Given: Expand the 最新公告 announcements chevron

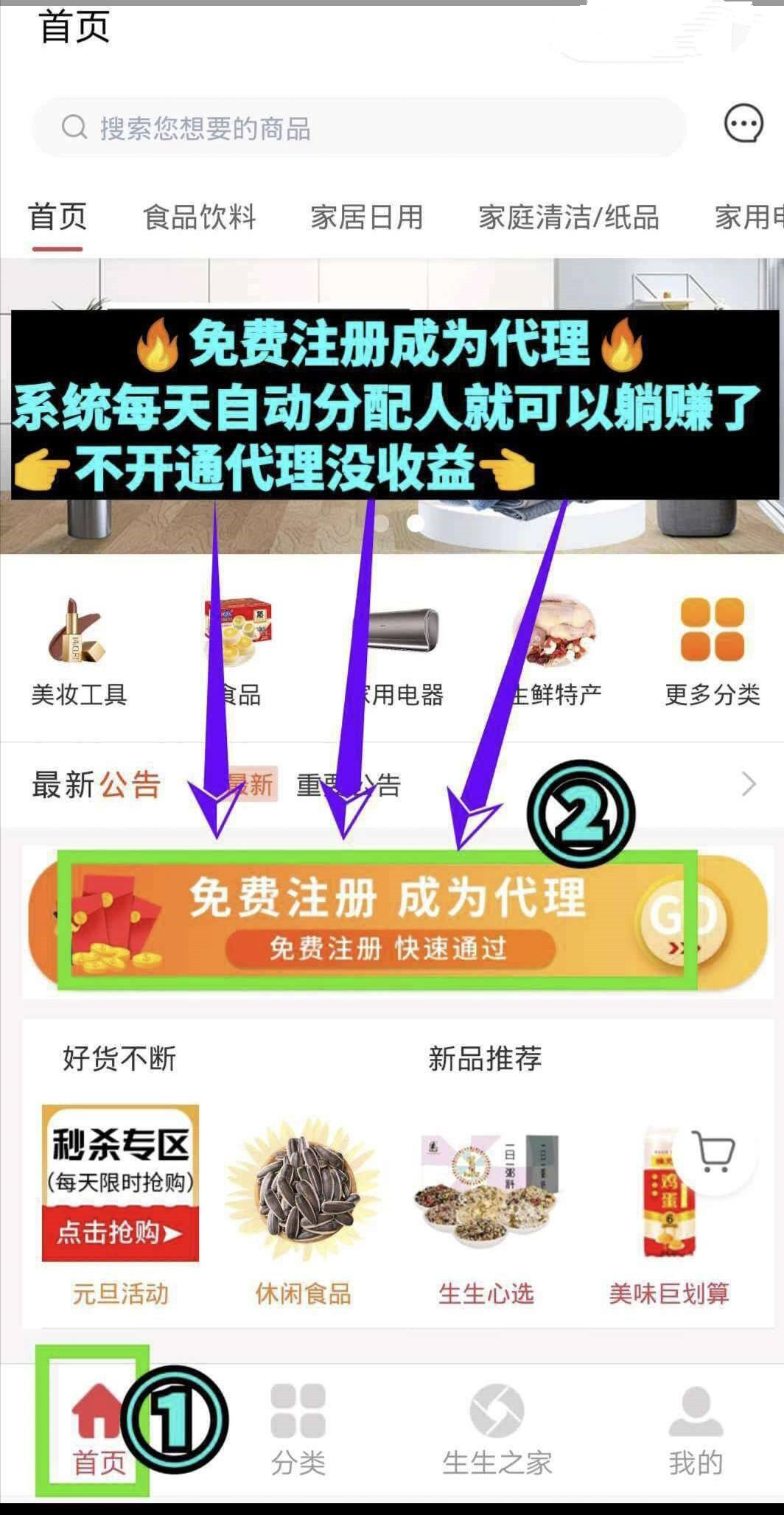Looking at the screenshot, I should pos(749,784).
